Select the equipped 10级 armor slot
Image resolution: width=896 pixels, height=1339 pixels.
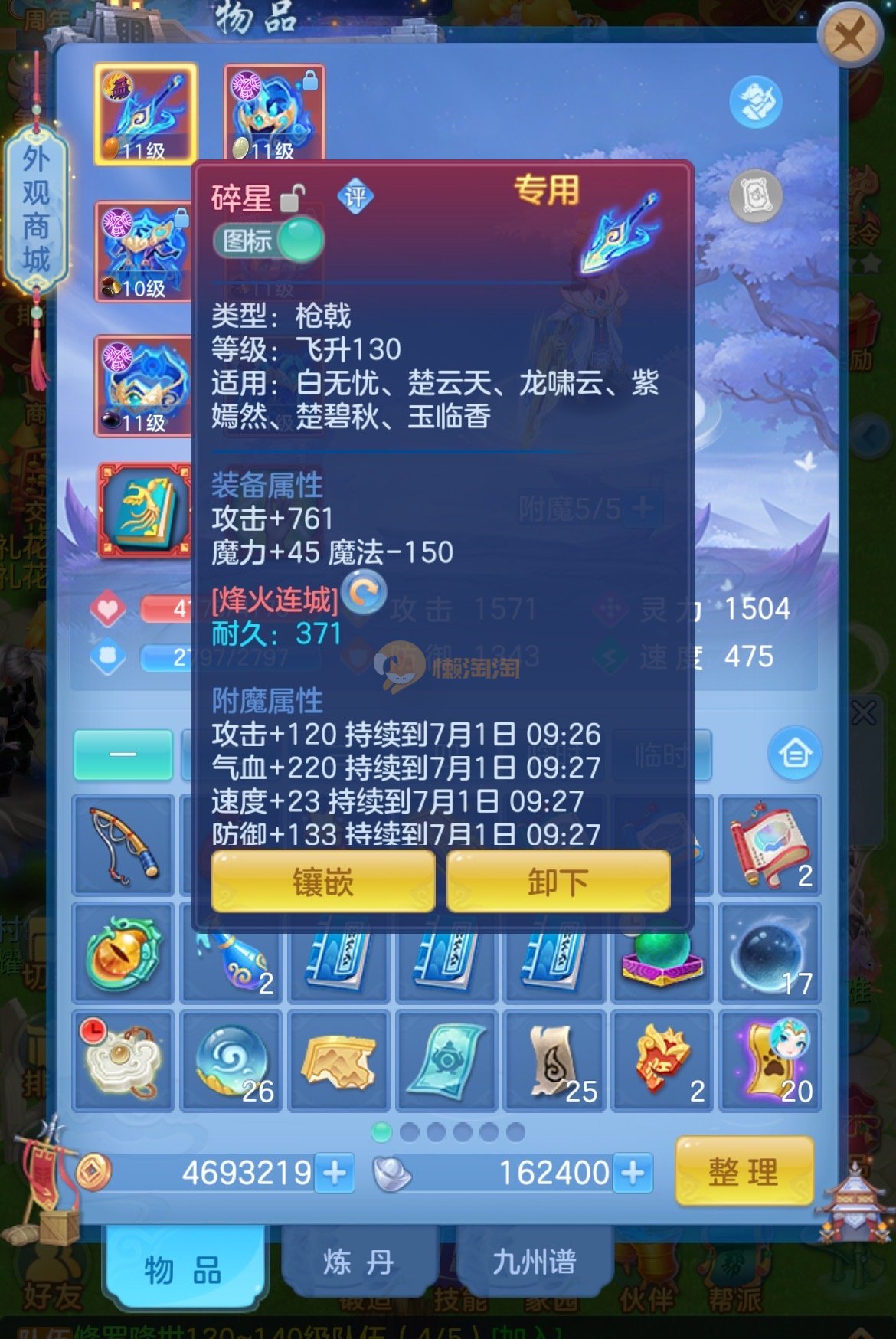pos(142,252)
